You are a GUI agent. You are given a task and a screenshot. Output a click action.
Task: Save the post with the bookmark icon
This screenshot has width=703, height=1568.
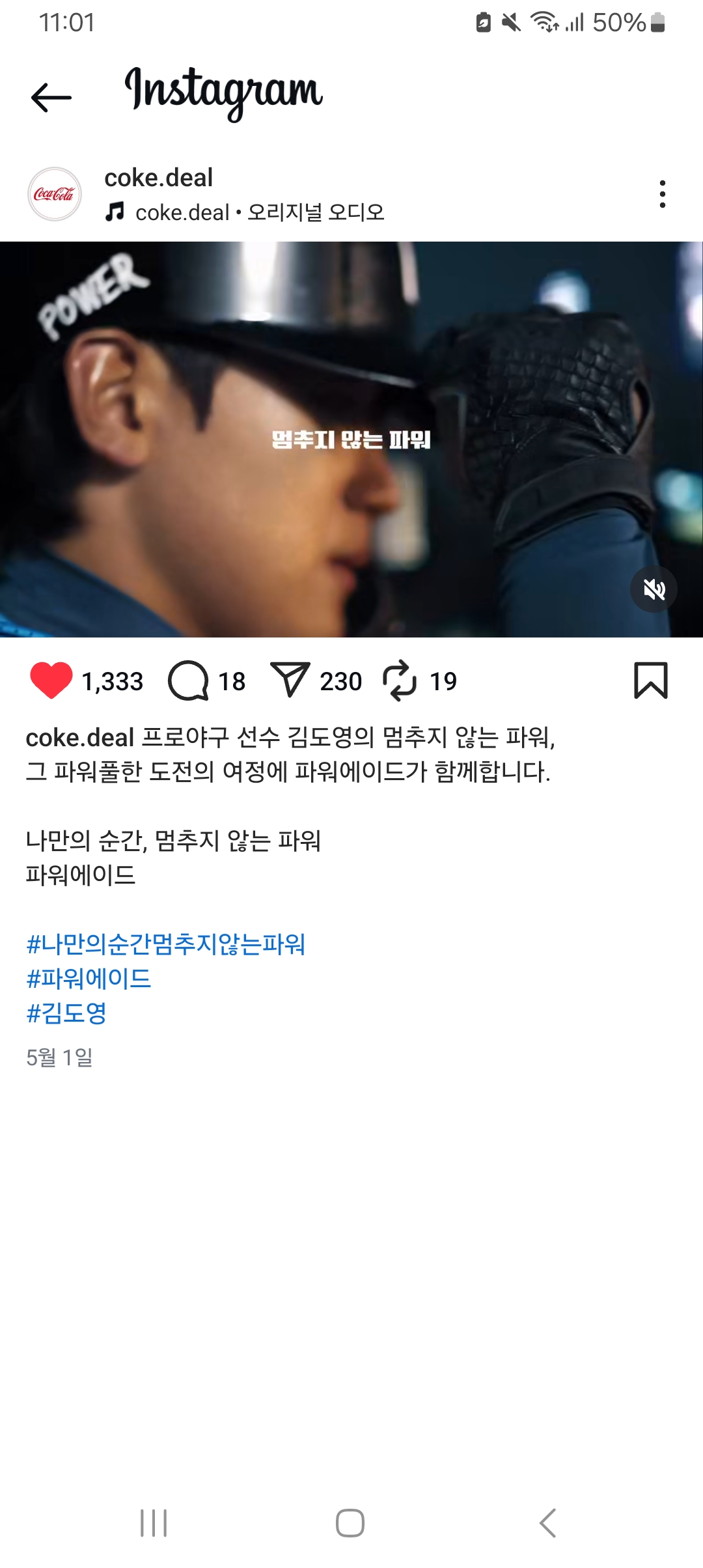[650, 680]
